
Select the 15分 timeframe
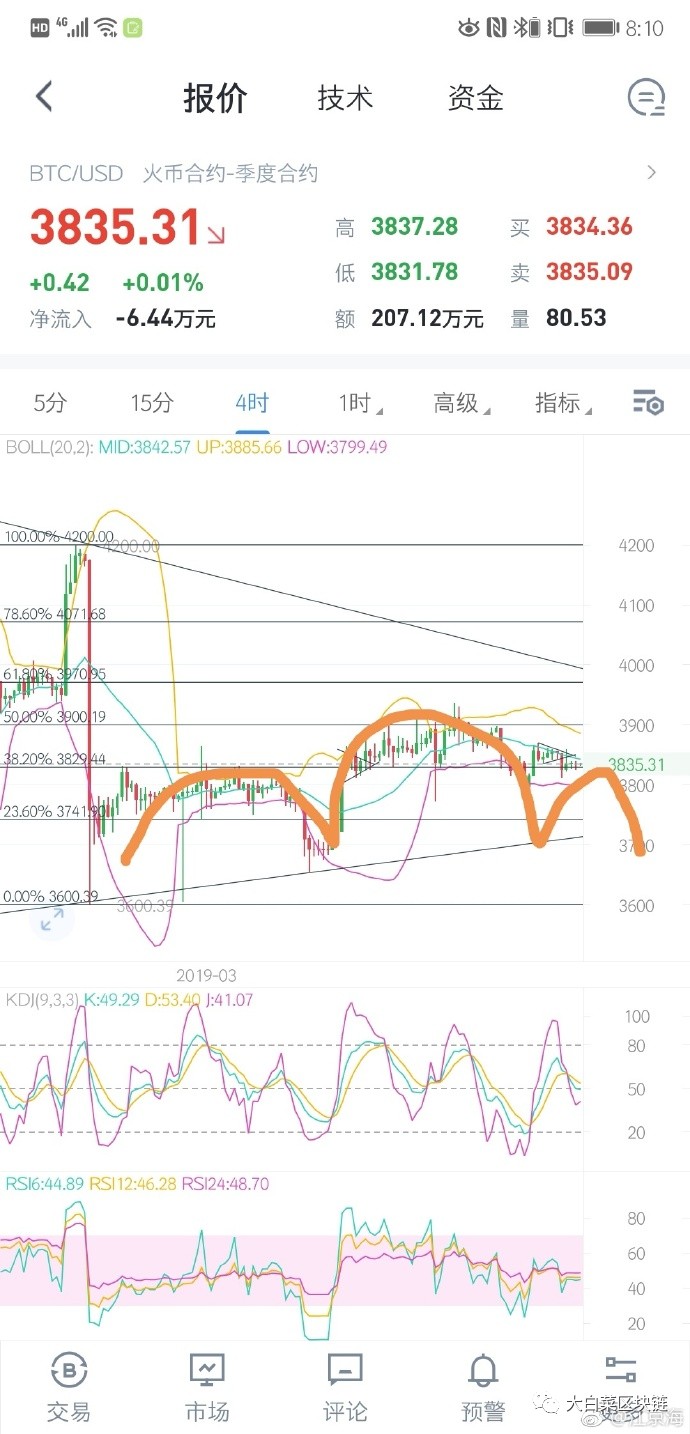(x=151, y=403)
